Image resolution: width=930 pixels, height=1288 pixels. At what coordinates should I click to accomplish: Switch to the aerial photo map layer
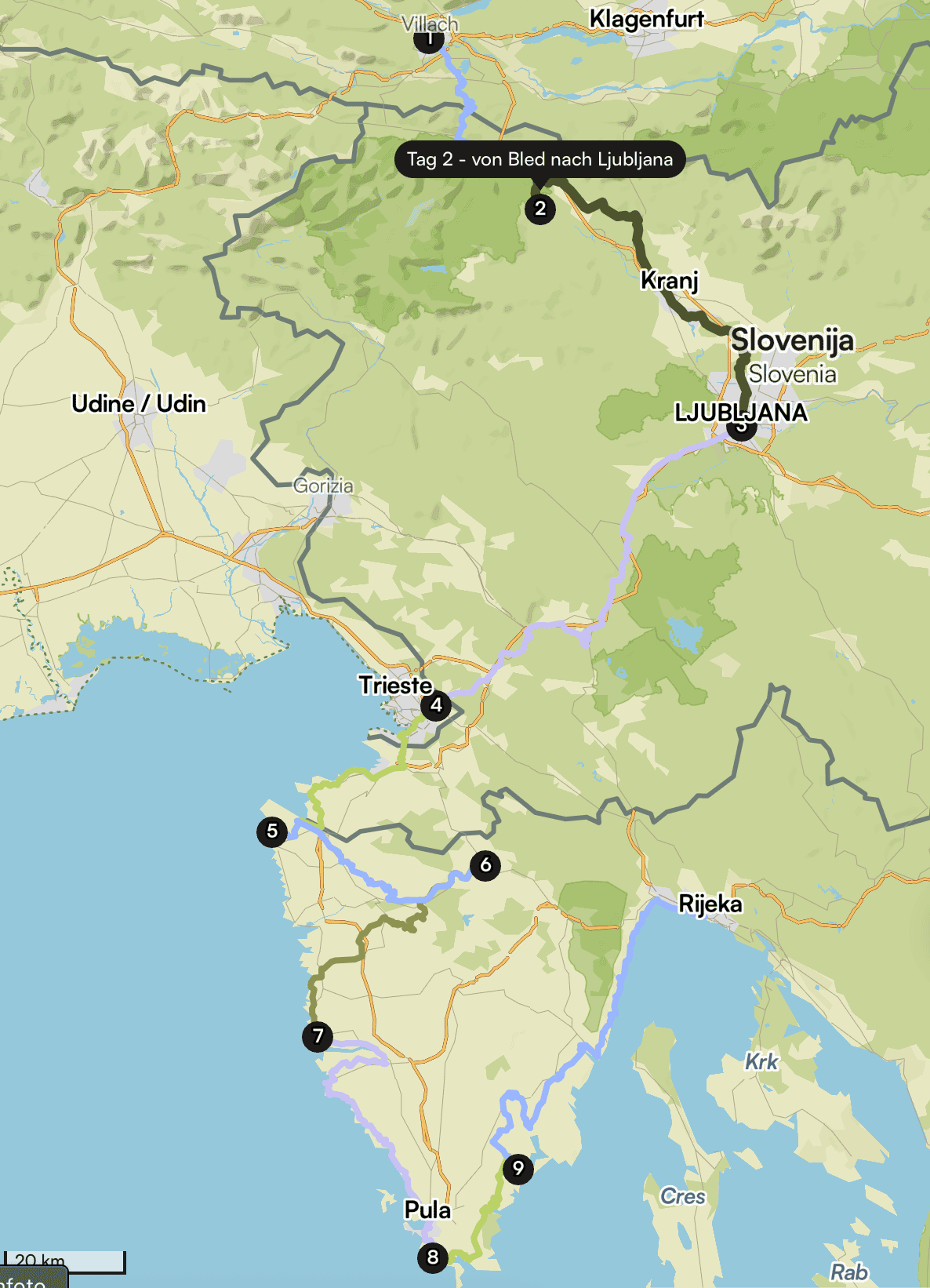point(31,1279)
